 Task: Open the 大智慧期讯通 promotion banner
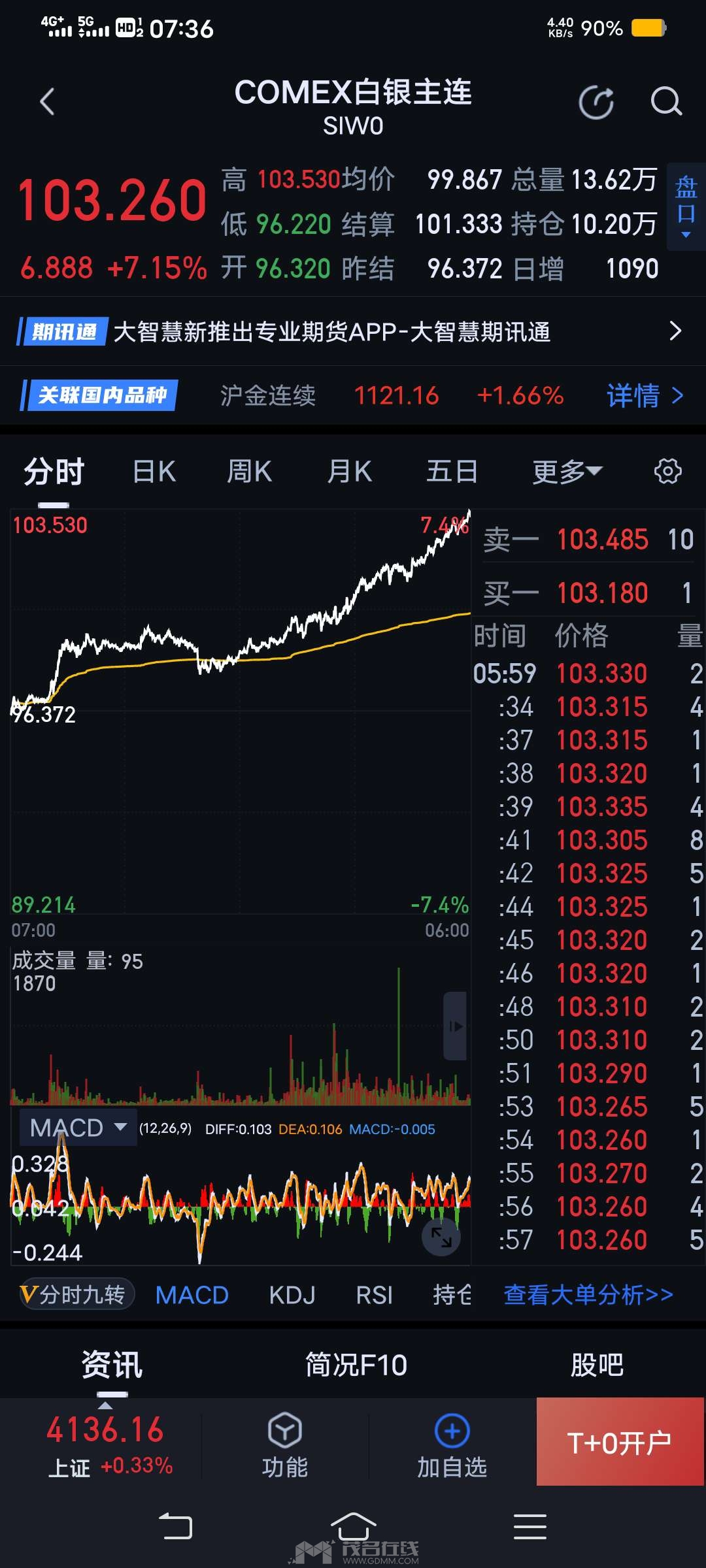tap(353, 332)
